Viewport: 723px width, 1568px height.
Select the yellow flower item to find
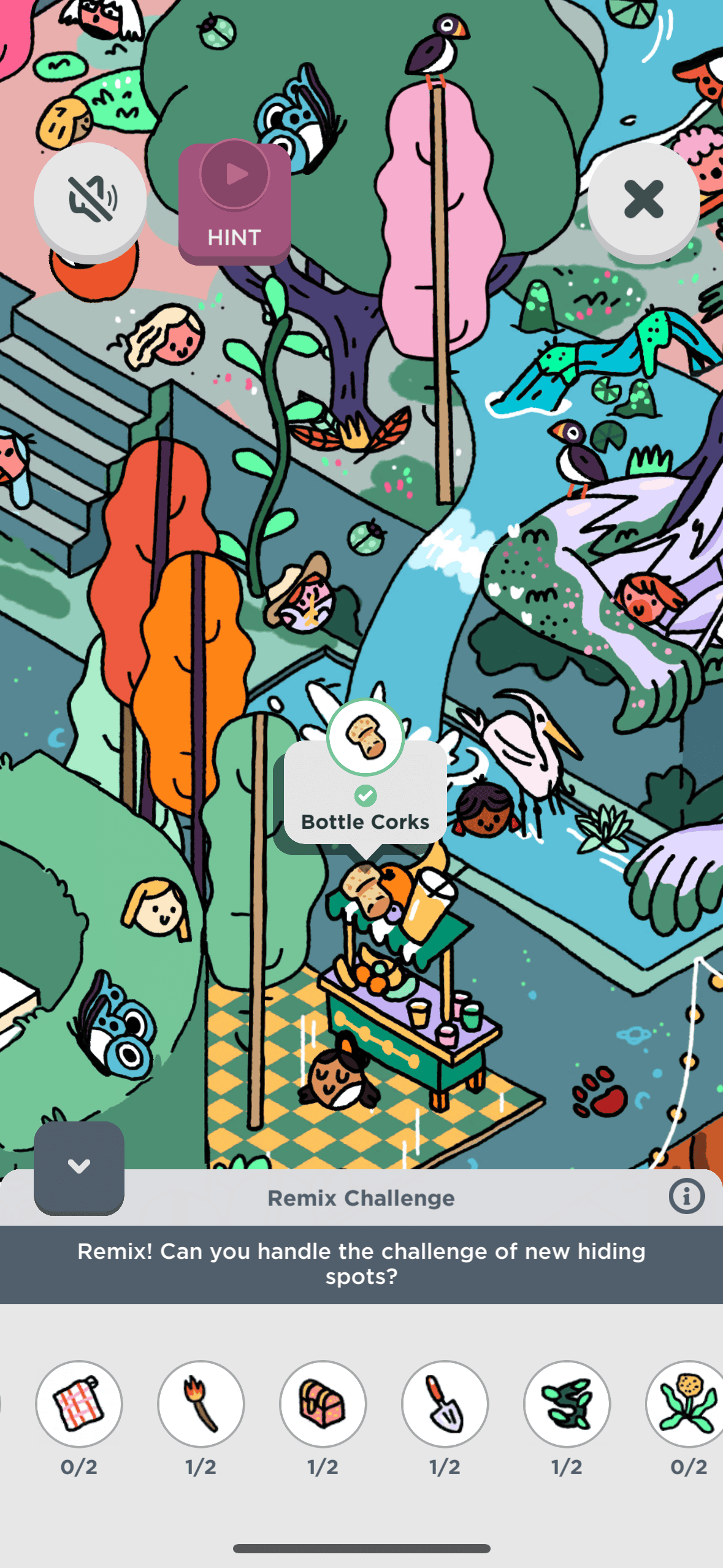click(687, 1404)
